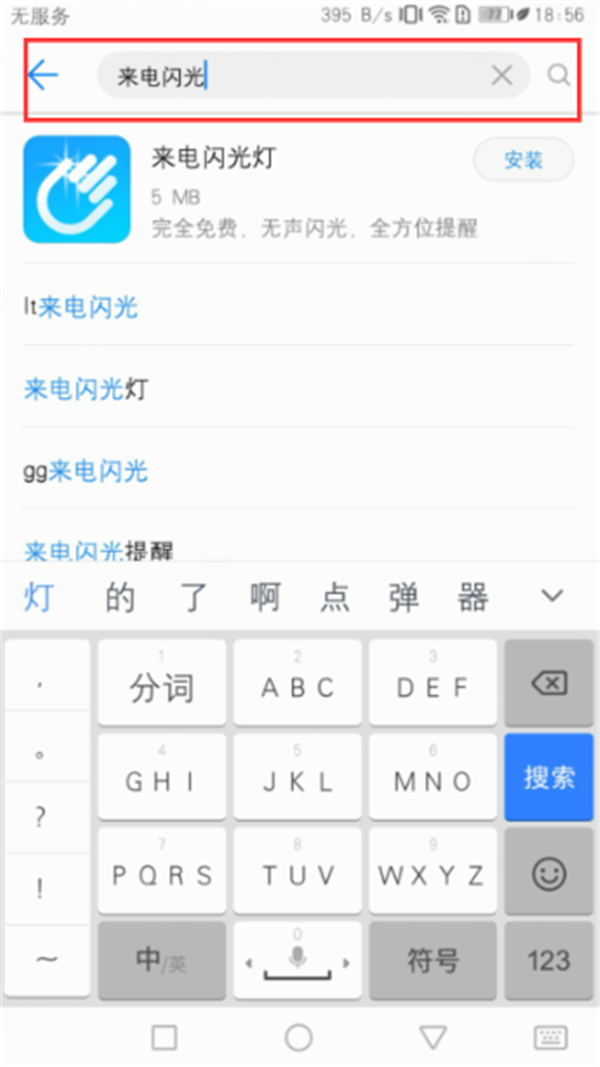Choose the 来电闪光提醒 suggestion
Viewport: 600px width, 1067px height.
pos(100,550)
